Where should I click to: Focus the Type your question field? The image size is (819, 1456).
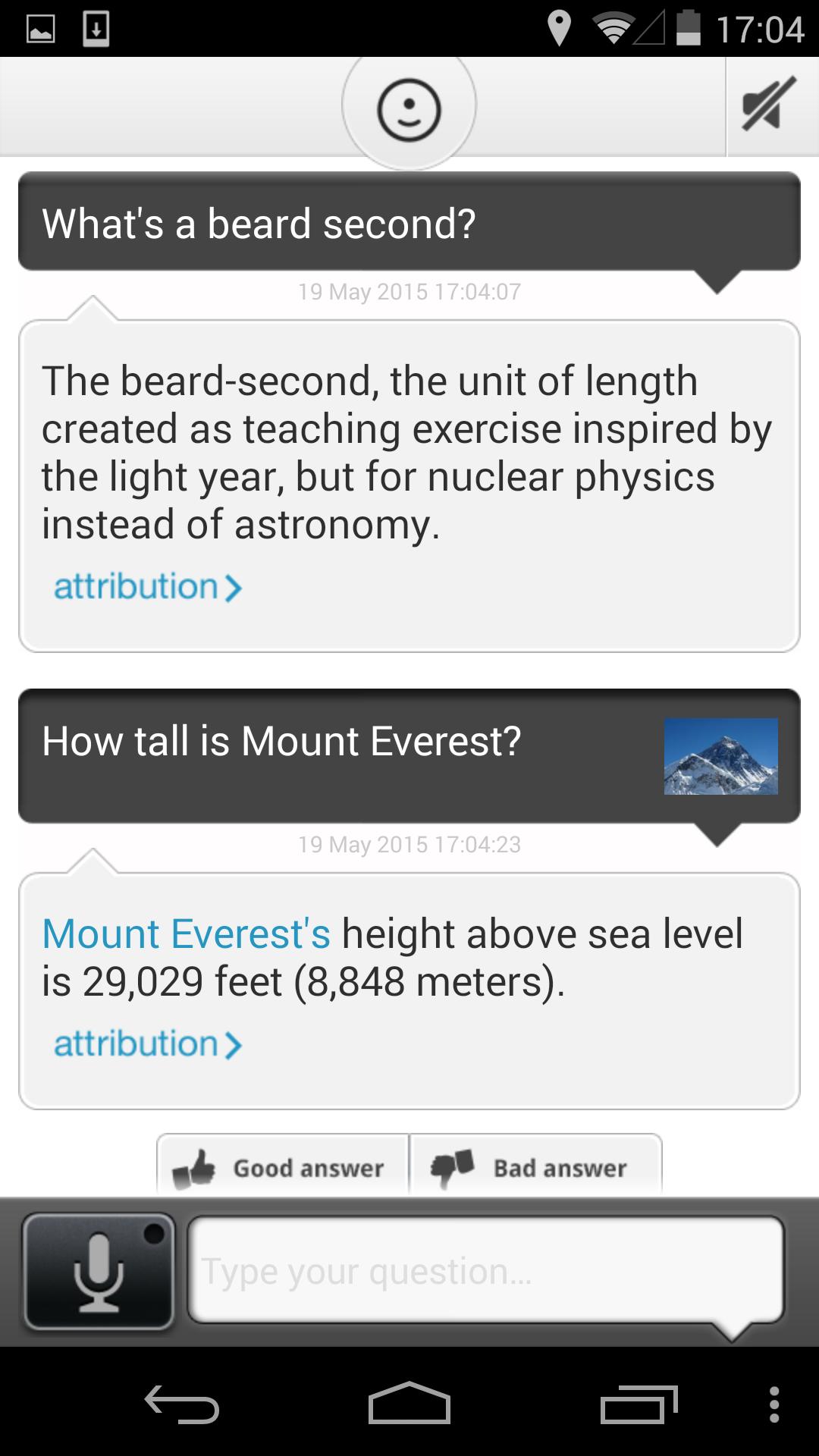485,1270
